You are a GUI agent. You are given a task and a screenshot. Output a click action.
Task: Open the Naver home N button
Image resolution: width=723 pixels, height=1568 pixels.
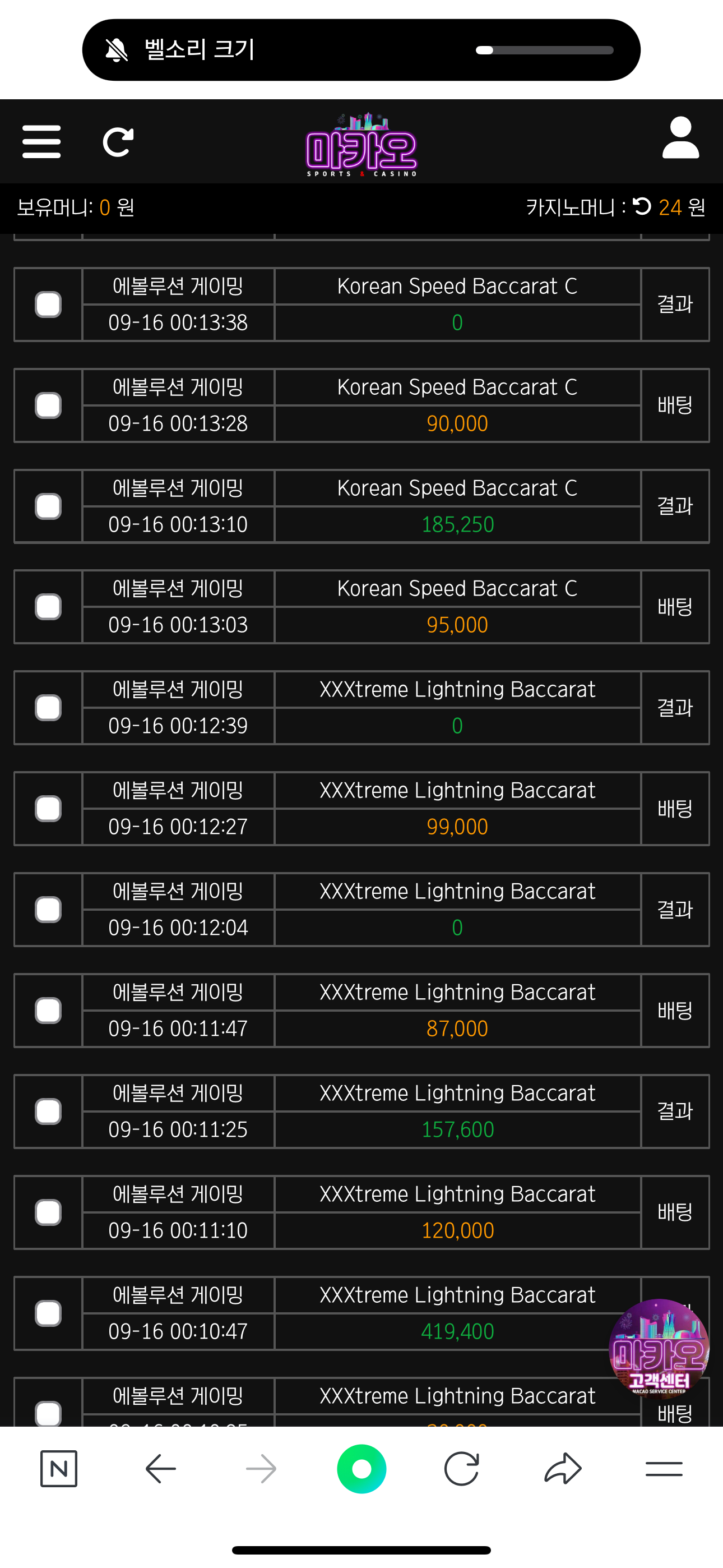coord(59,1469)
